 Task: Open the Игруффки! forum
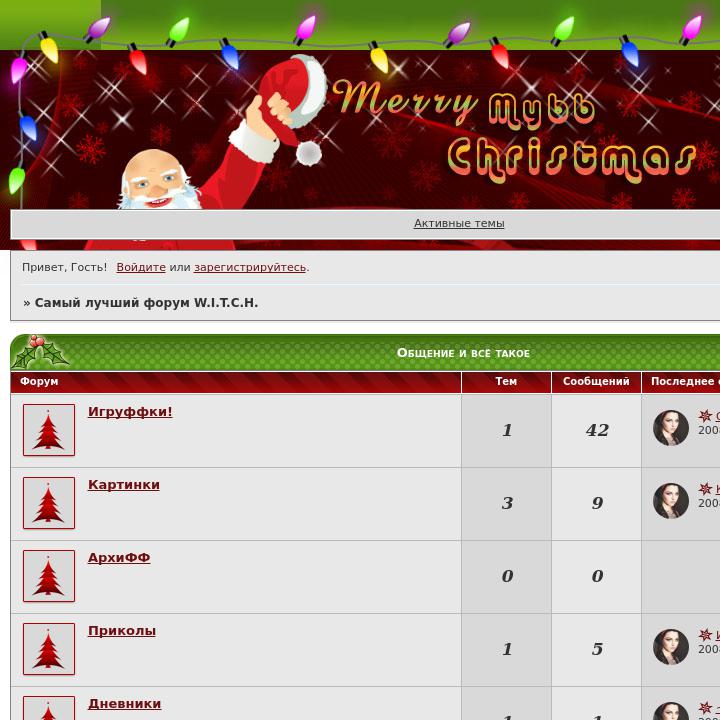click(x=130, y=412)
